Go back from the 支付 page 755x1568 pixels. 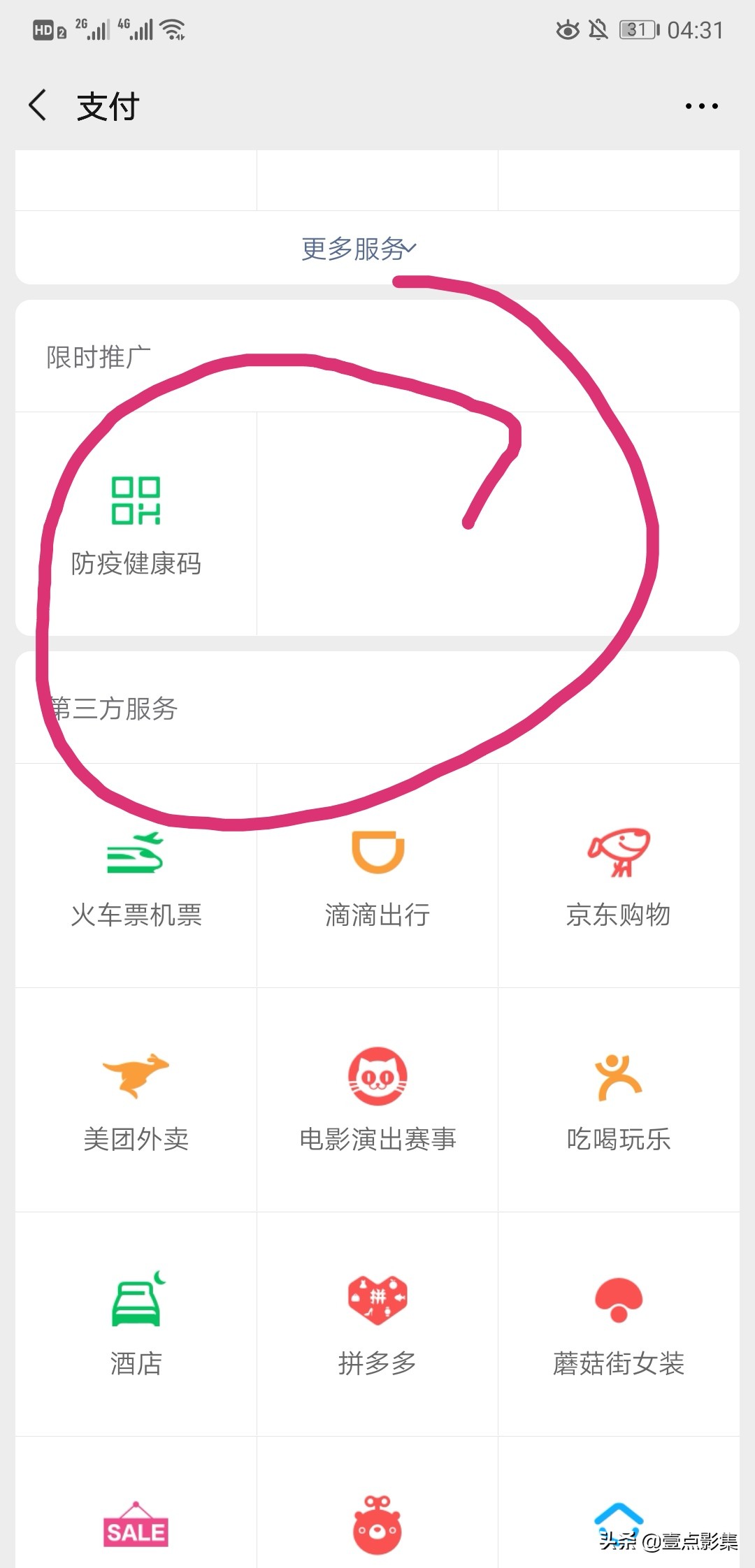click(38, 106)
